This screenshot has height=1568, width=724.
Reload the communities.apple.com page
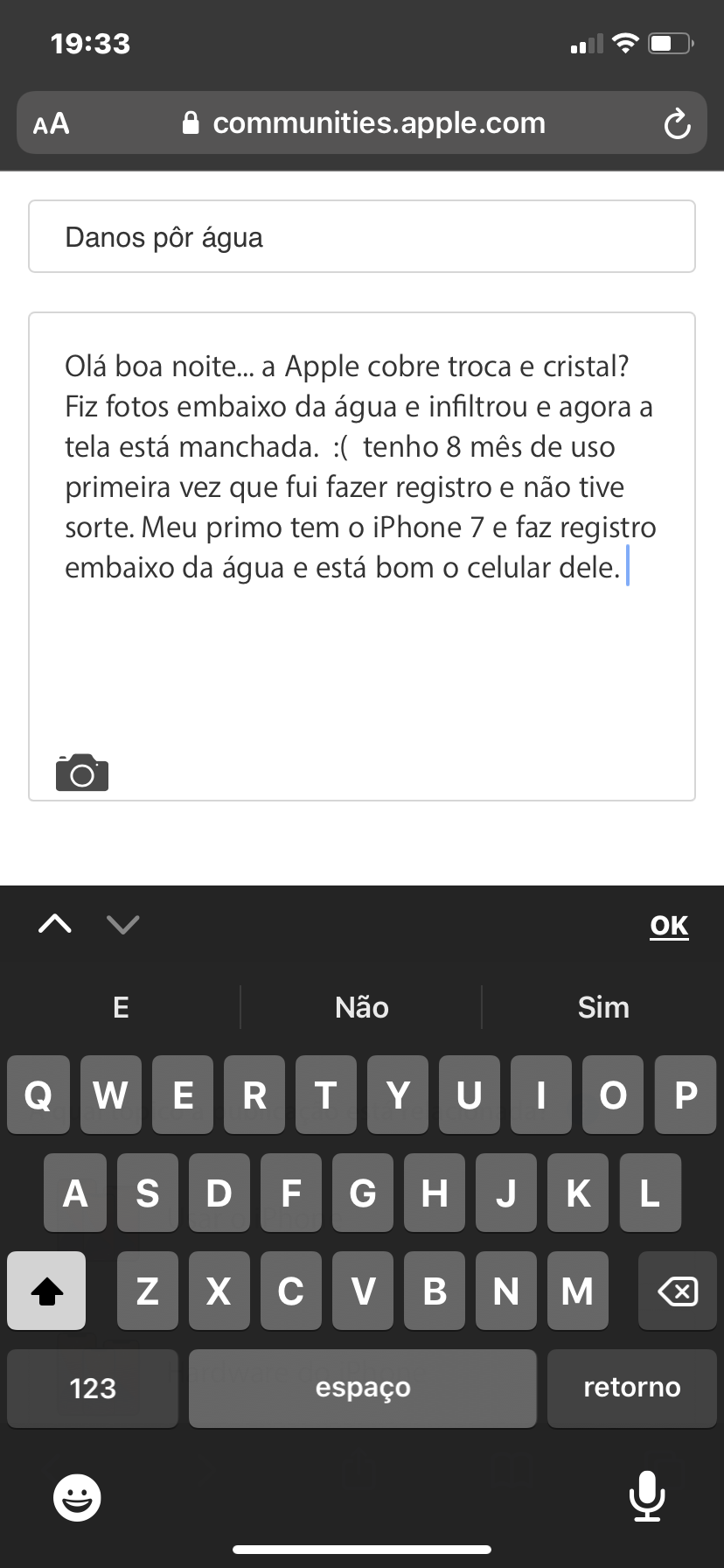(677, 124)
